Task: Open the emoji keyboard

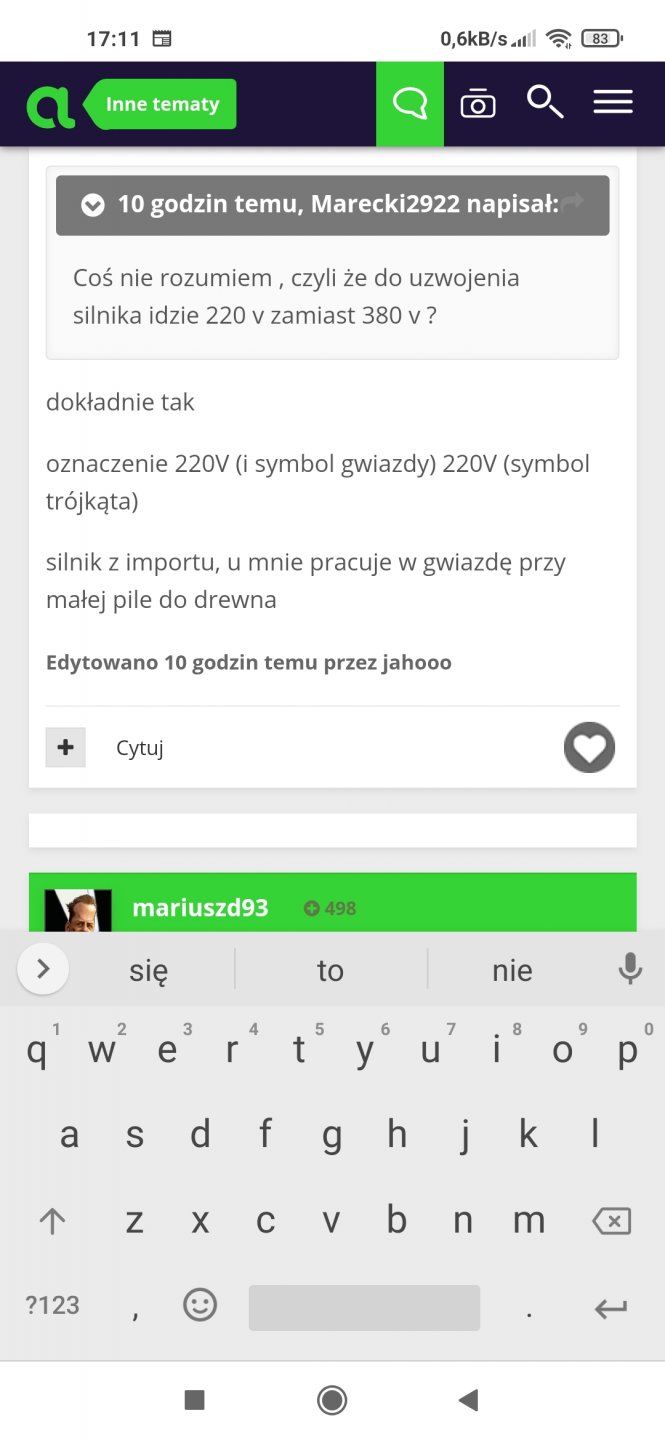Action: coord(200,1305)
